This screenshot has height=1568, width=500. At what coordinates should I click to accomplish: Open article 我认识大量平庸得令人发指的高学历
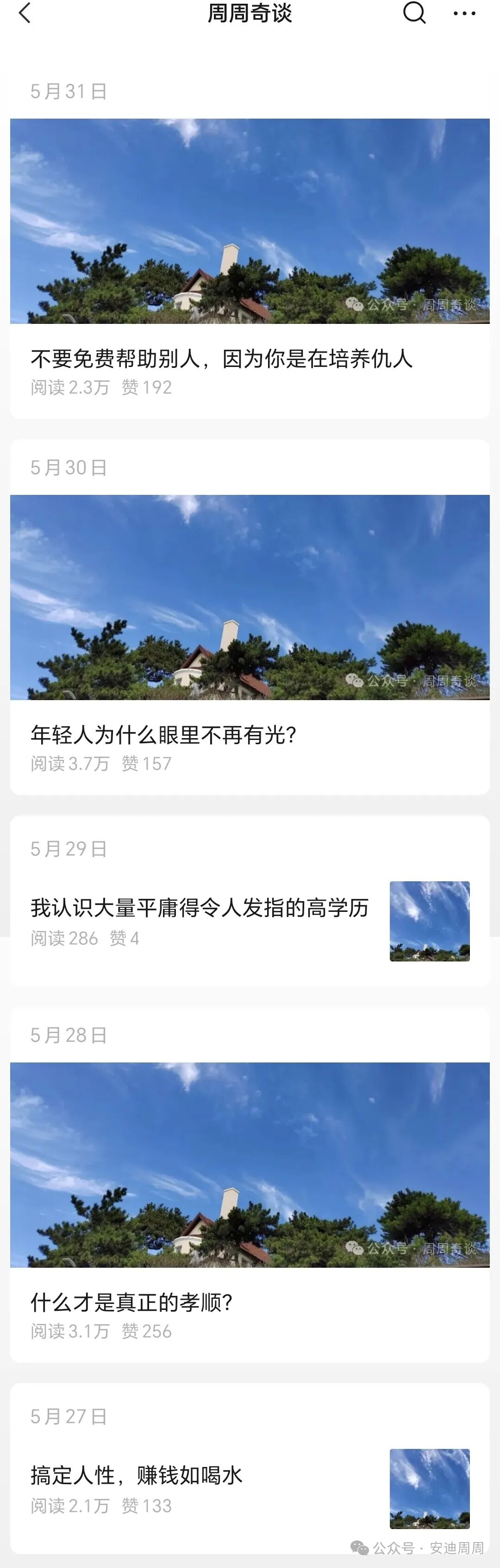(x=200, y=908)
